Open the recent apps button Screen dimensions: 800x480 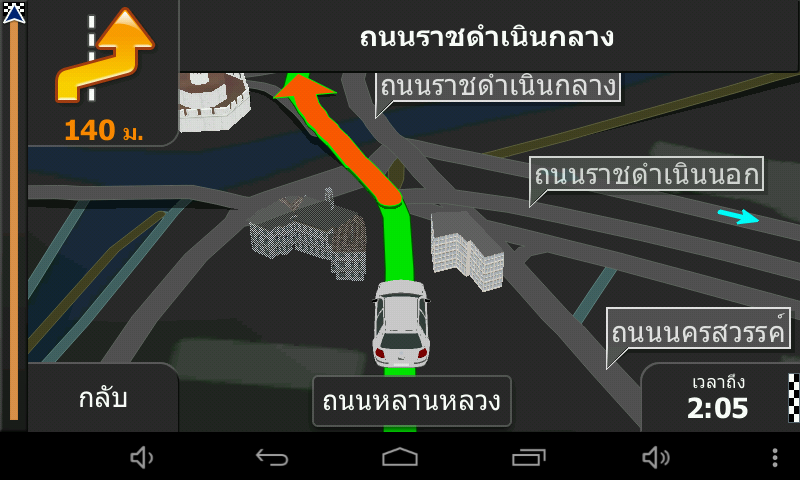tap(528, 457)
